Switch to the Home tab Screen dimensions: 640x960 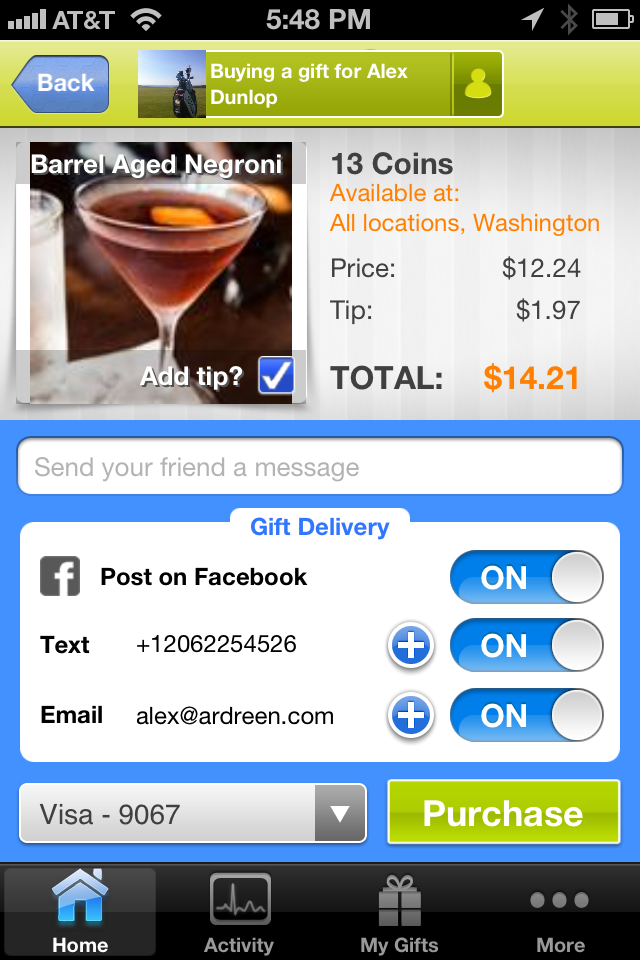[x=80, y=912]
